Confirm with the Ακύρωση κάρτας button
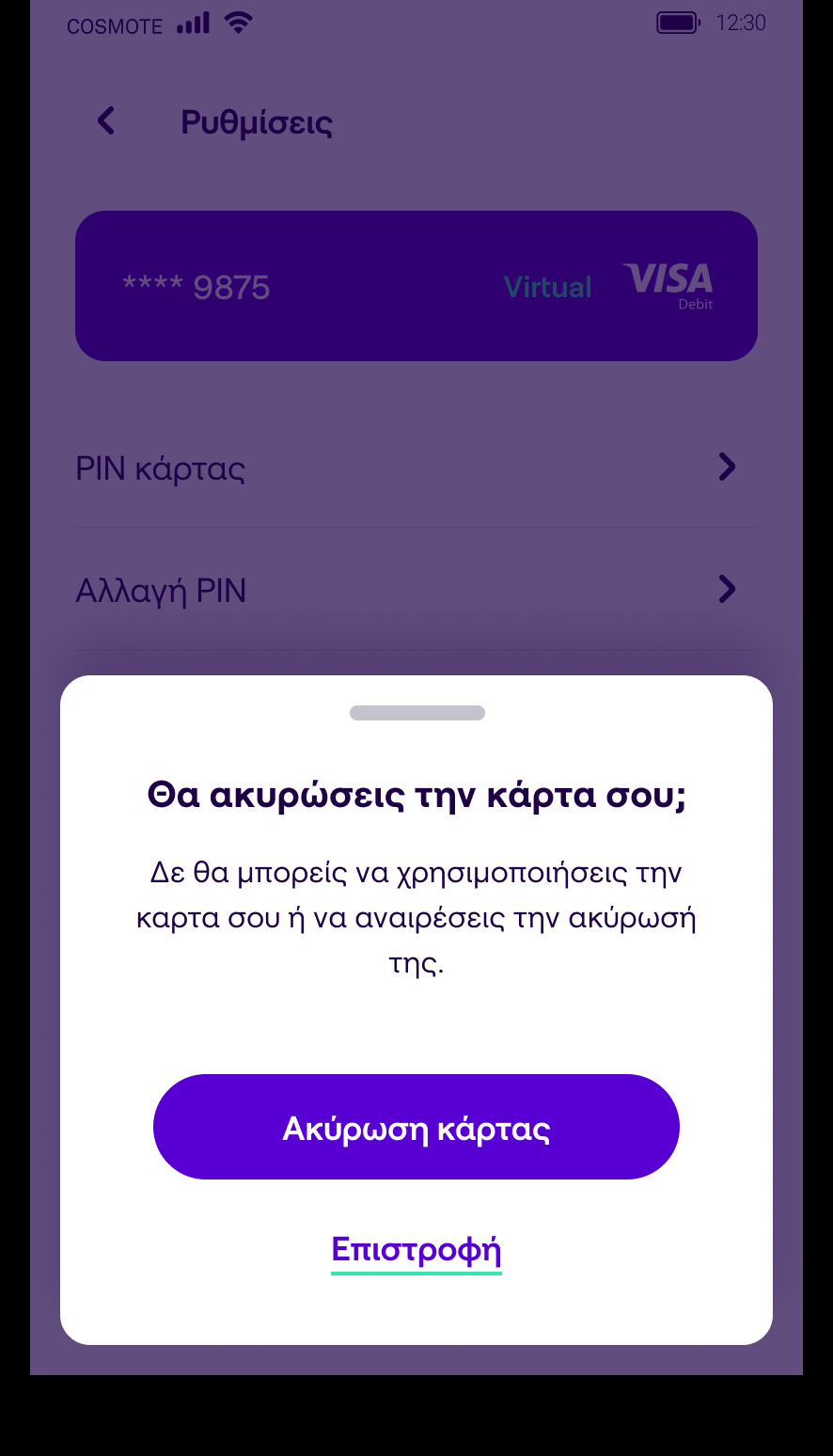 click(x=416, y=1127)
